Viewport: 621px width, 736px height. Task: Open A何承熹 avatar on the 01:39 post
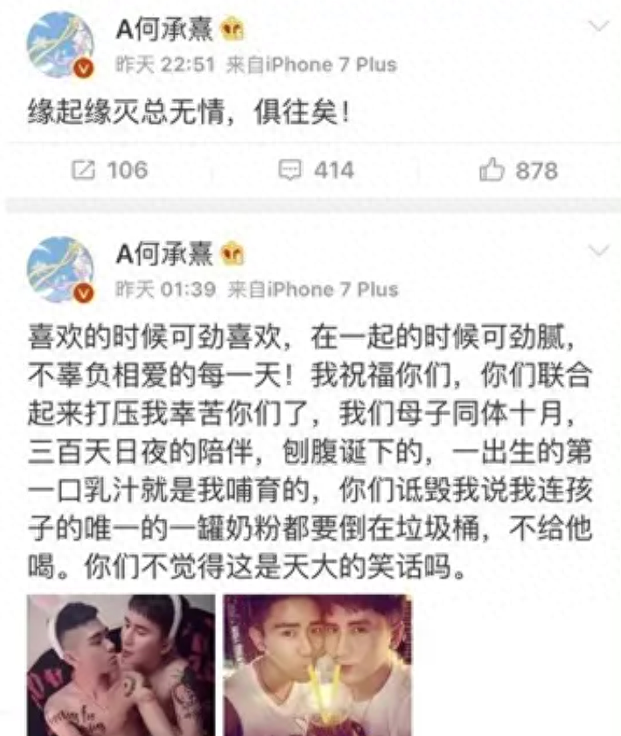59,269
